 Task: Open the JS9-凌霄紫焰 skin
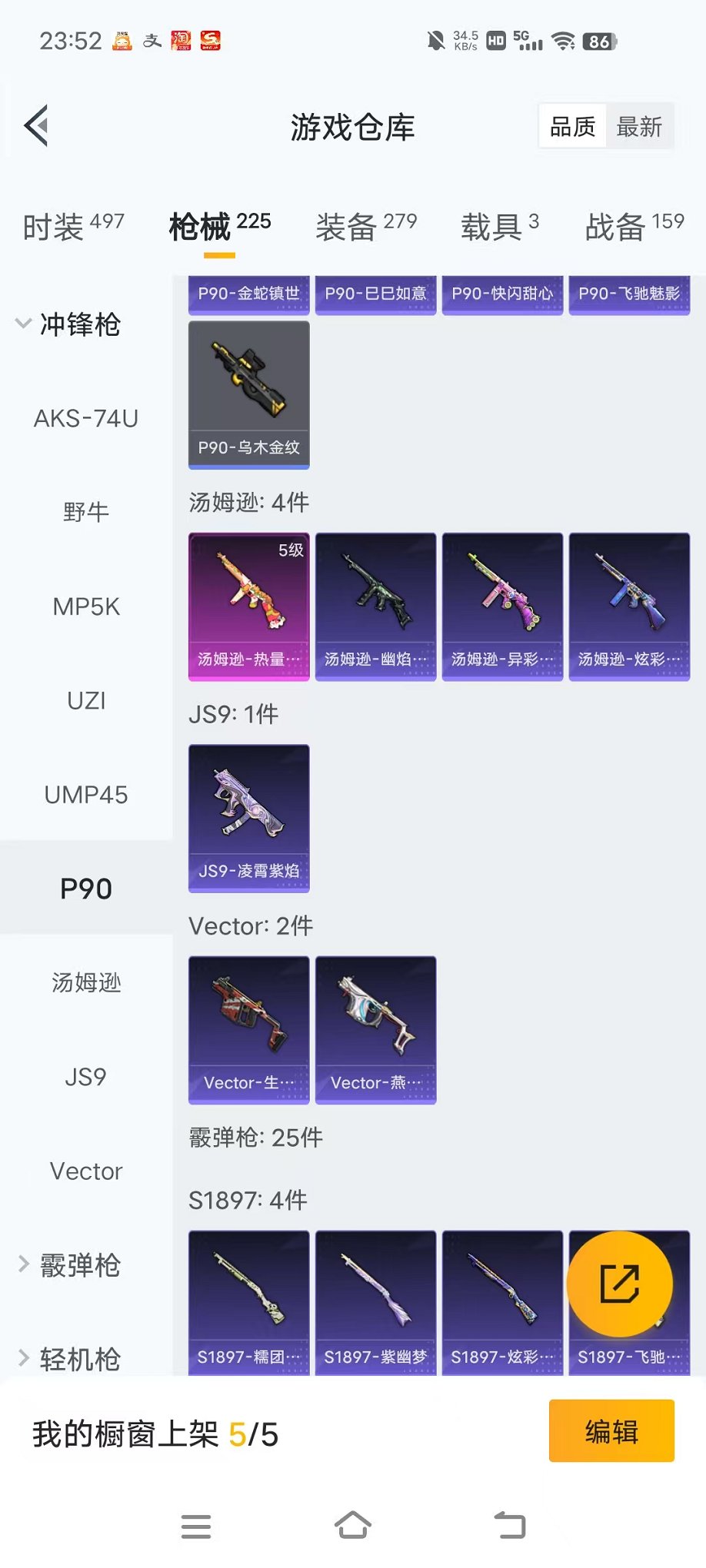[249, 818]
